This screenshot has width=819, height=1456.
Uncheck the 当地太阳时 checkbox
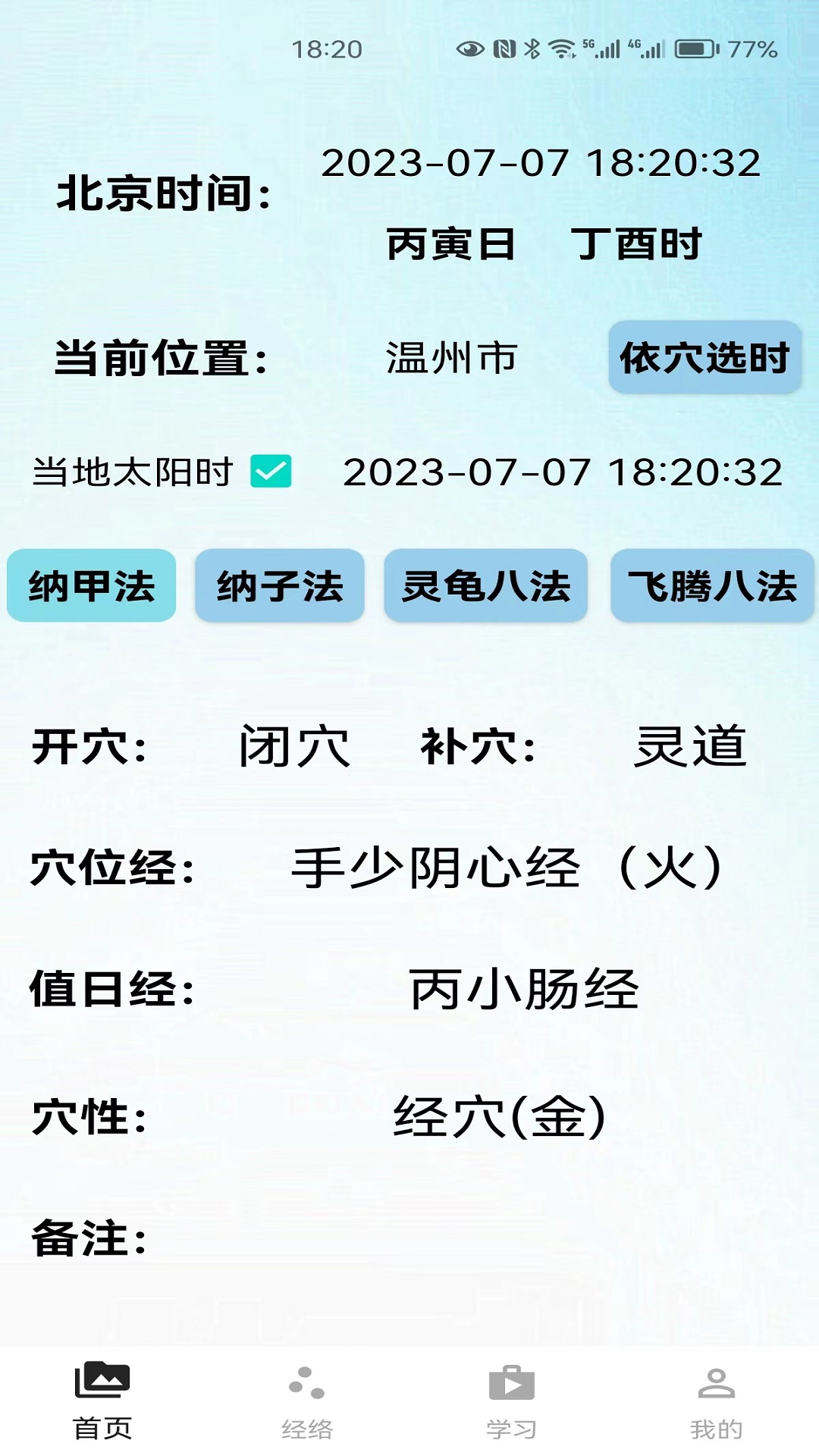[x=271, y=472]
